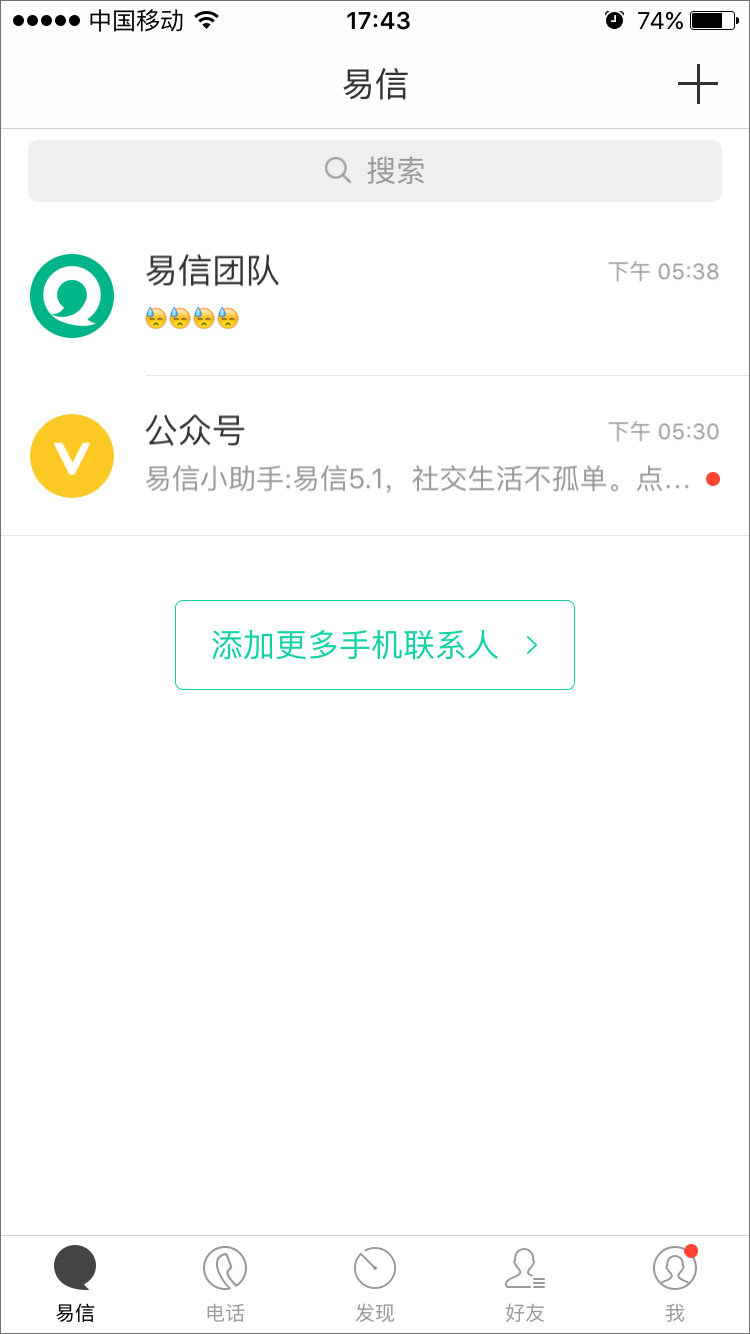Select the 易信 tab in the bottom bar
This screenshot has width=750, height=1334.
coord(75,1284)
